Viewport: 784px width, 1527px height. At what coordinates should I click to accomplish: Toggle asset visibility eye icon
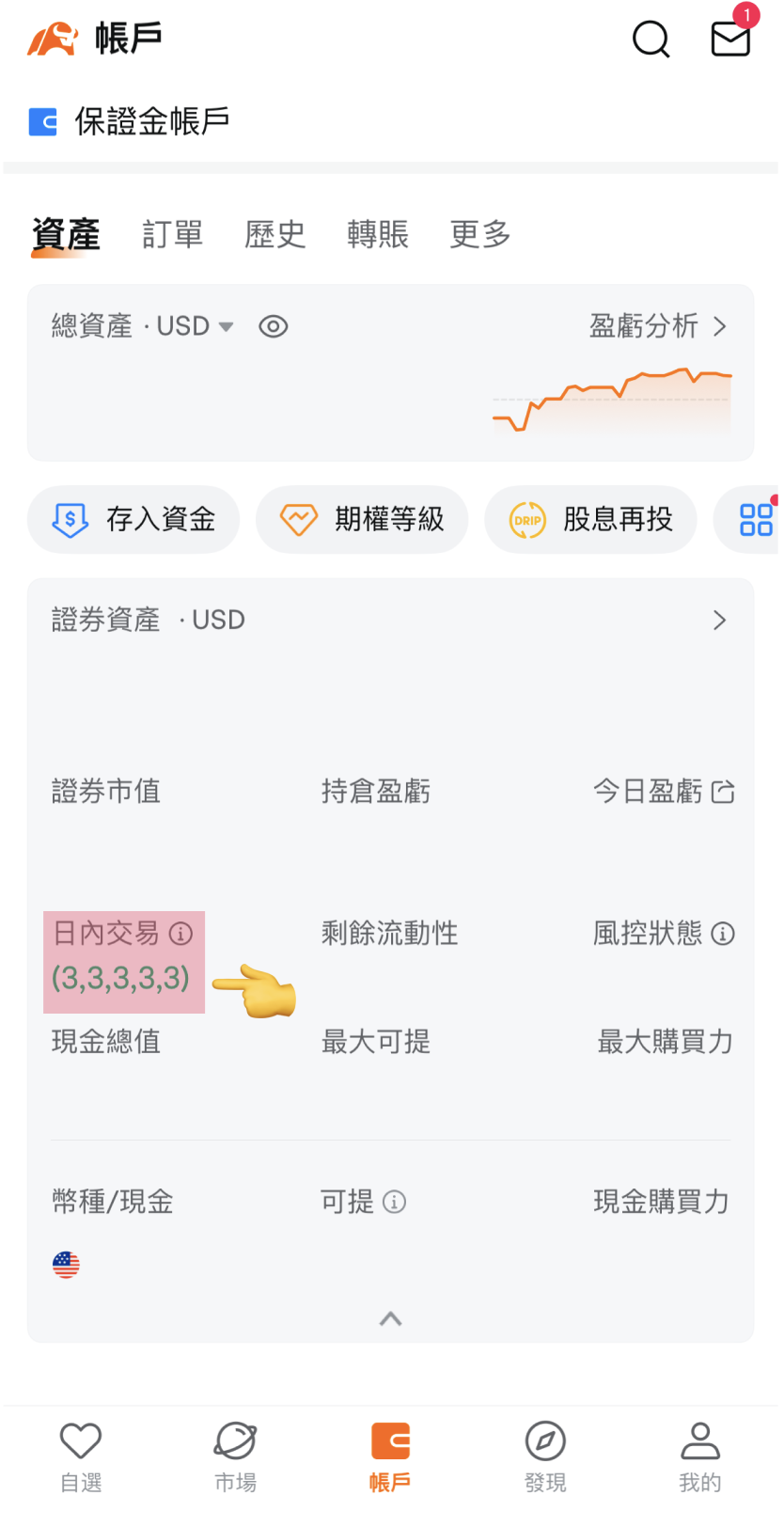274,326
